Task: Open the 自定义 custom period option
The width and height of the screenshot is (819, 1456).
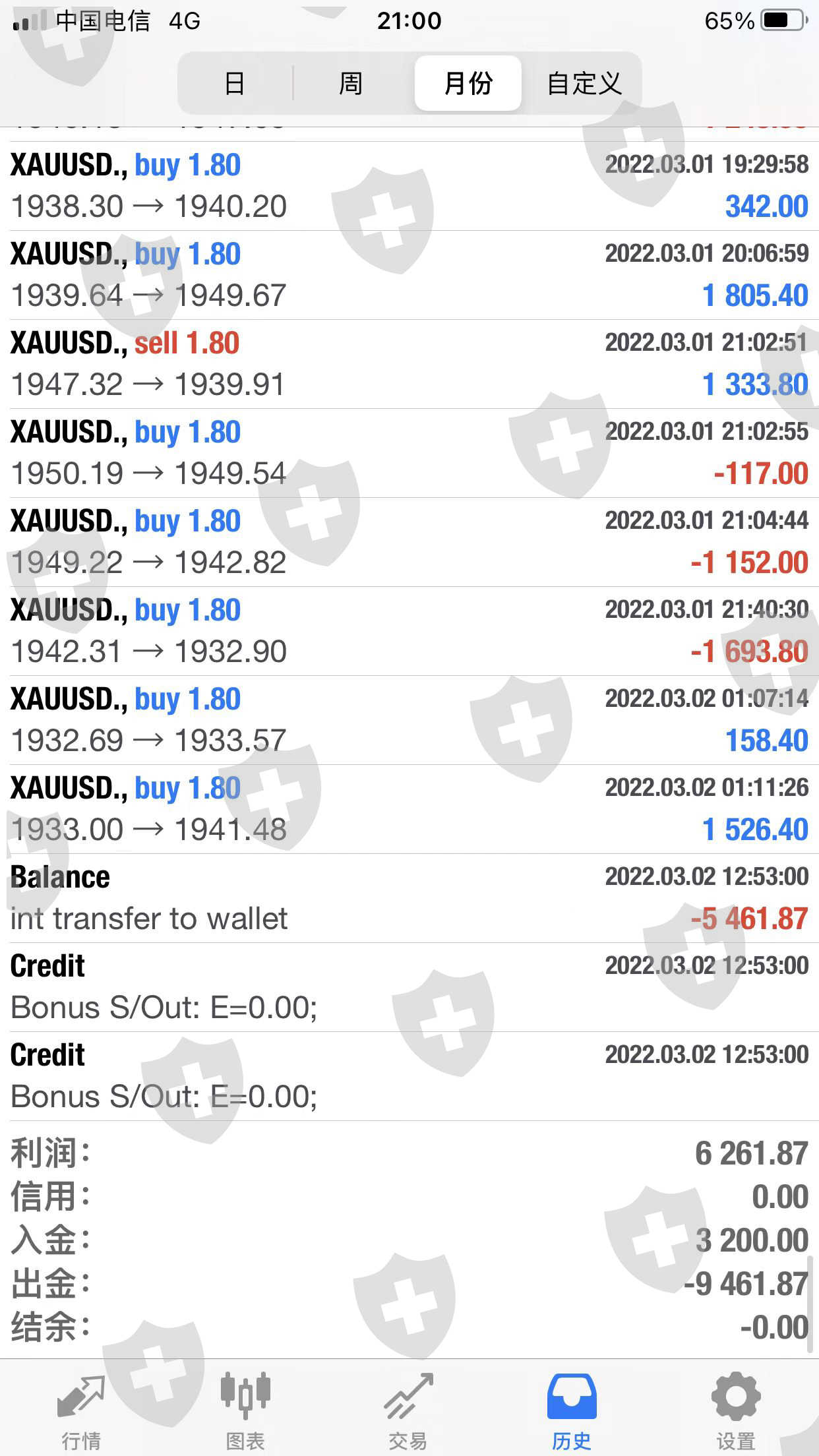Action: click(584, 84)
